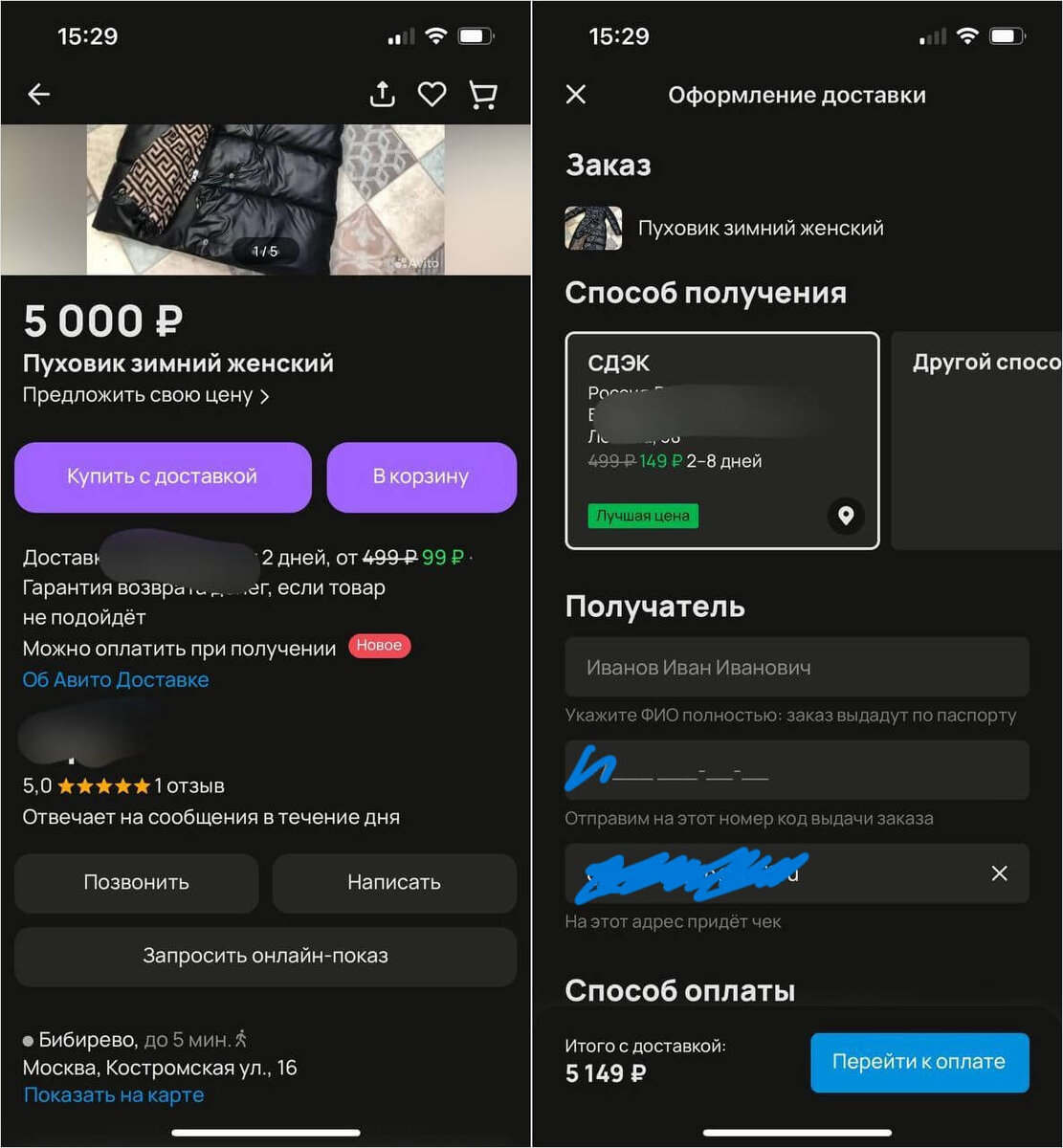1063x1148 pixels.
Task: Add the item to В корзину
Action: [422, 476]
